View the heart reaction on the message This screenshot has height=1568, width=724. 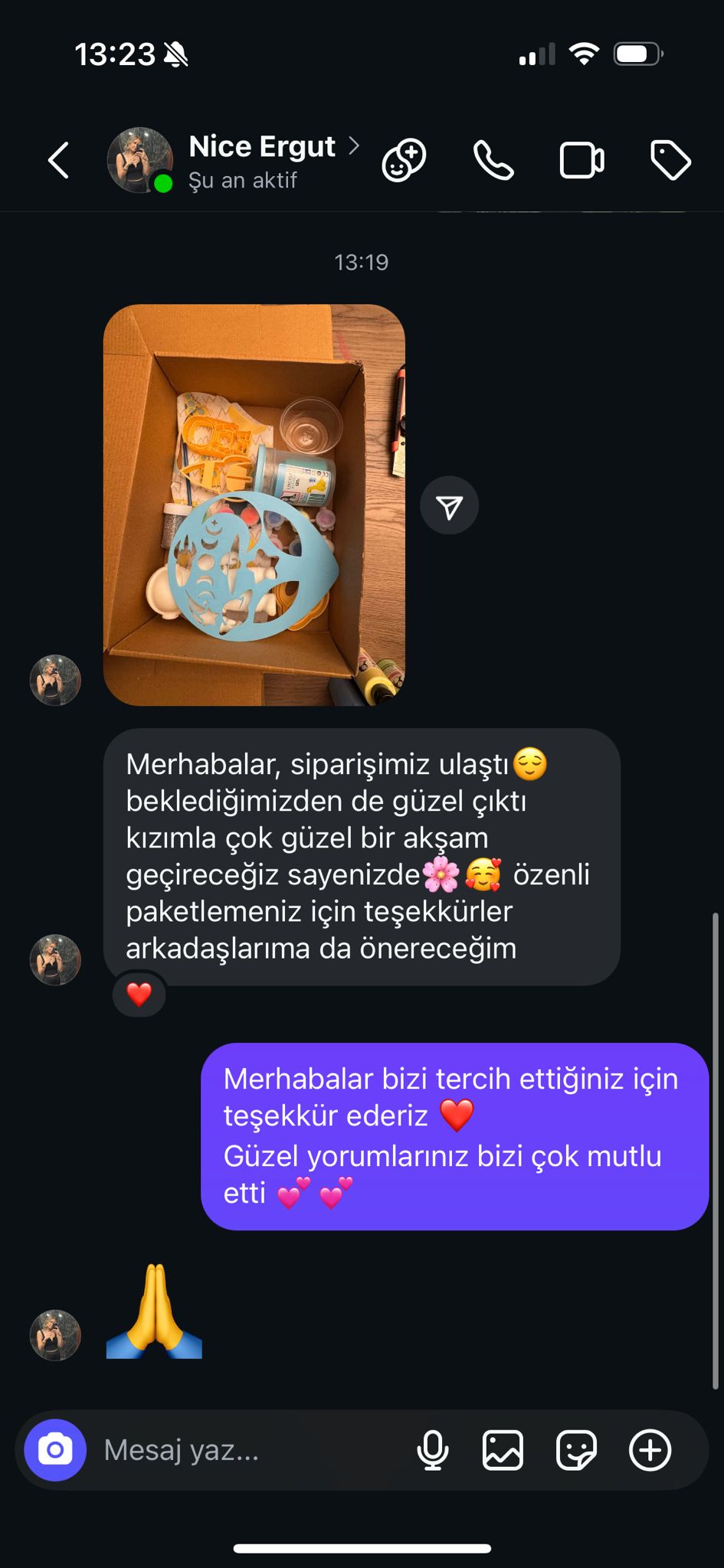point(139,995)
